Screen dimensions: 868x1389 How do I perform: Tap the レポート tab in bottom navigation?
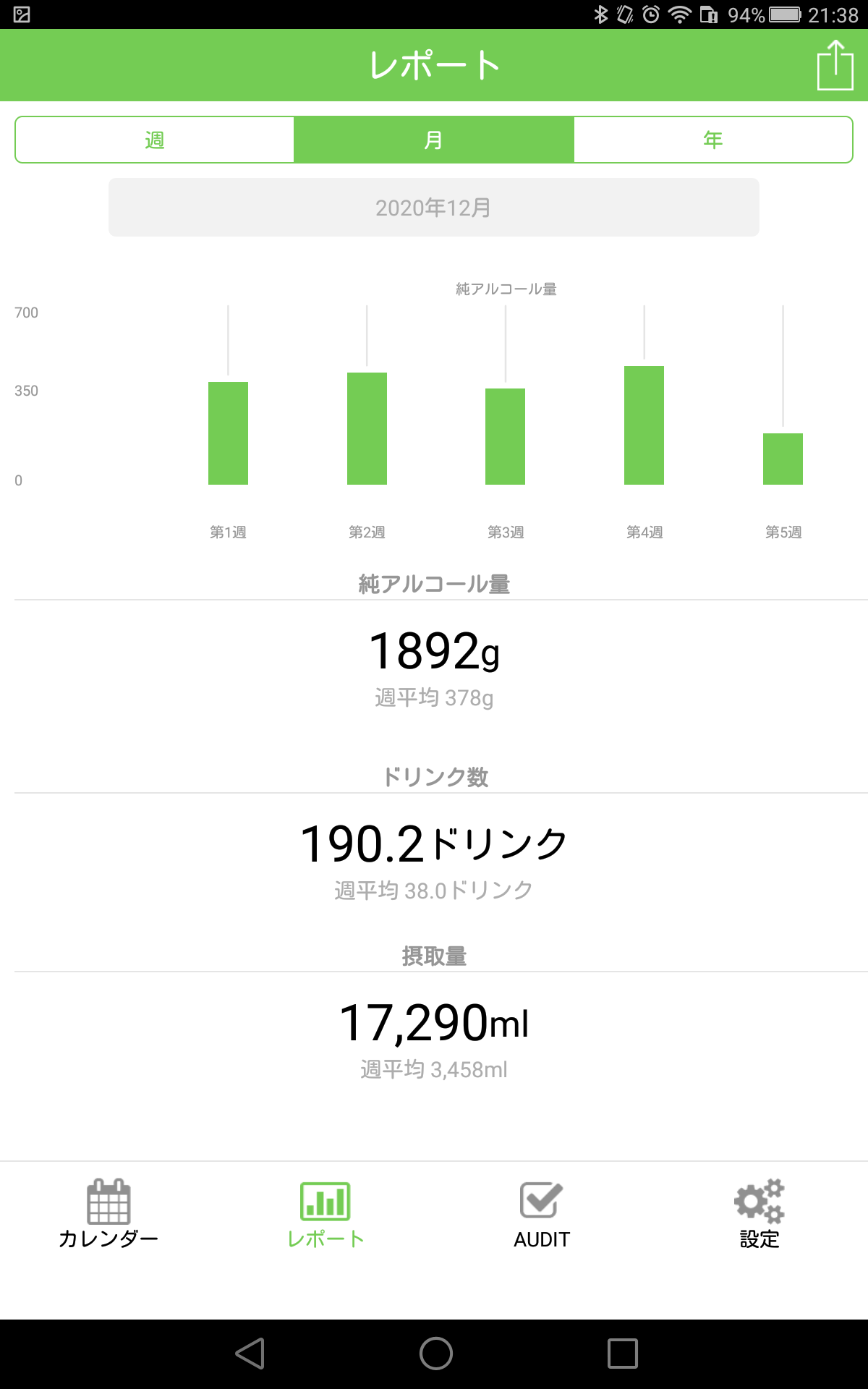325,1214
